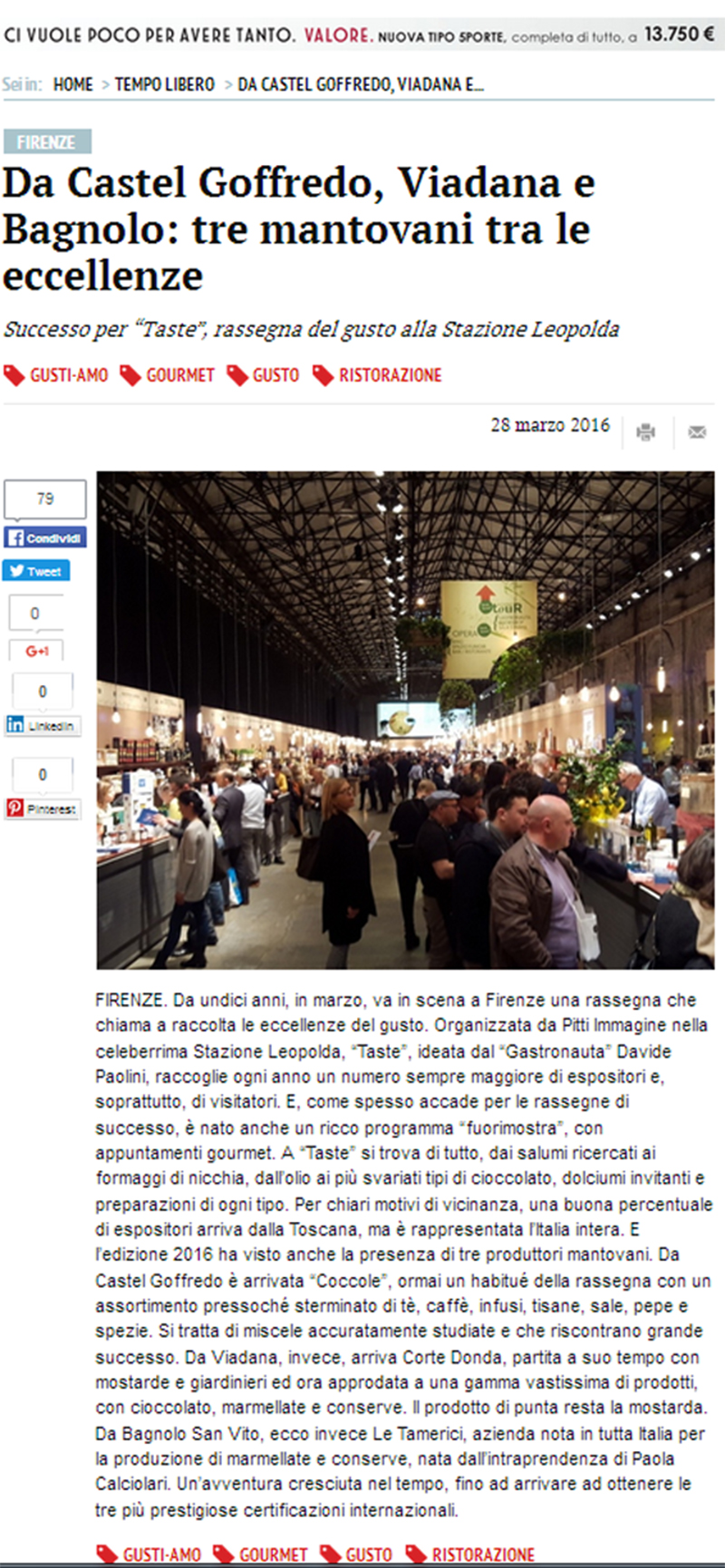Select the GOURMET tag under the subtitle
This screenshot has width=725, height=1568.
168,375
